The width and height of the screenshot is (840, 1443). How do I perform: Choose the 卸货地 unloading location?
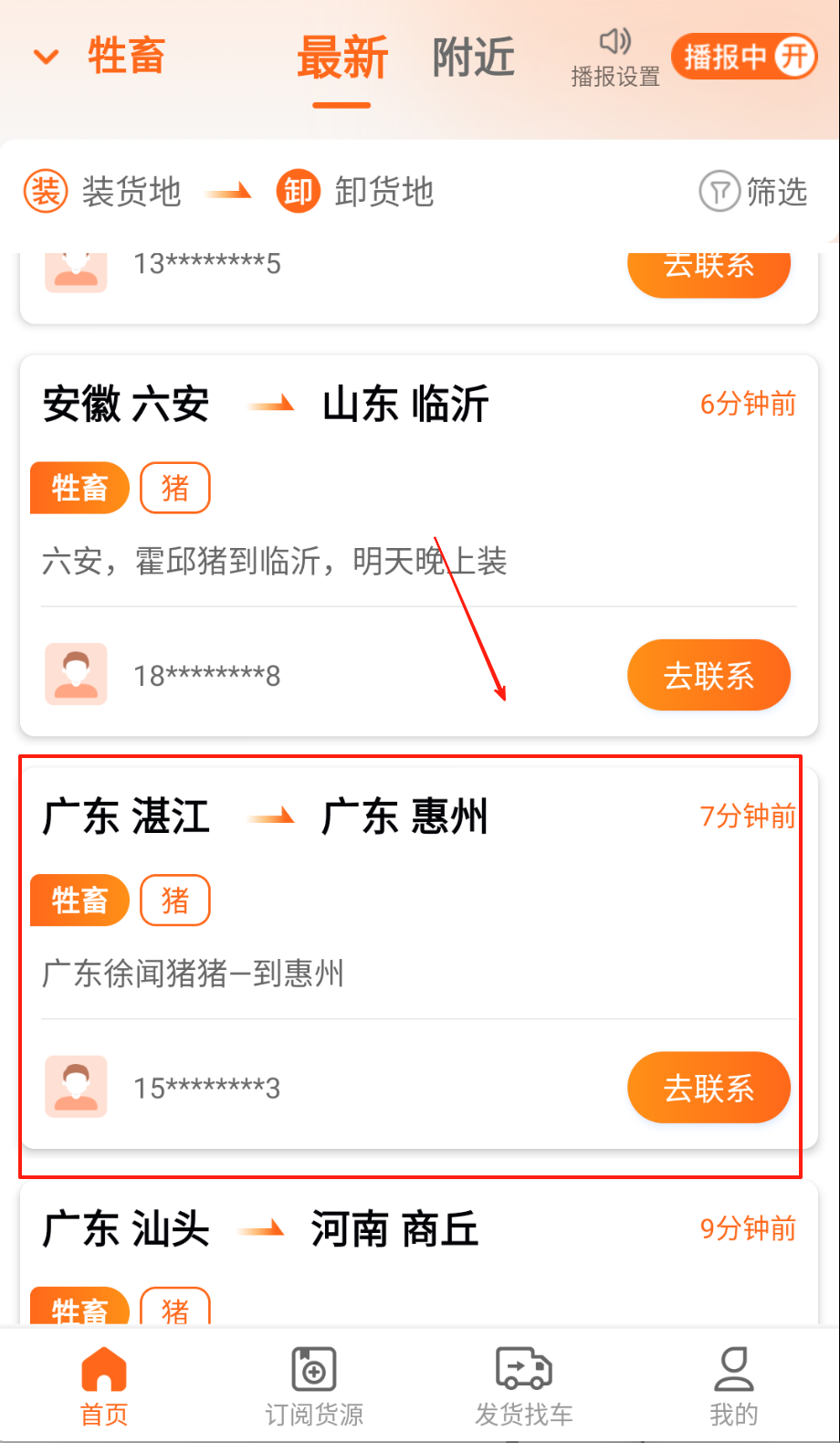[356, 192]
